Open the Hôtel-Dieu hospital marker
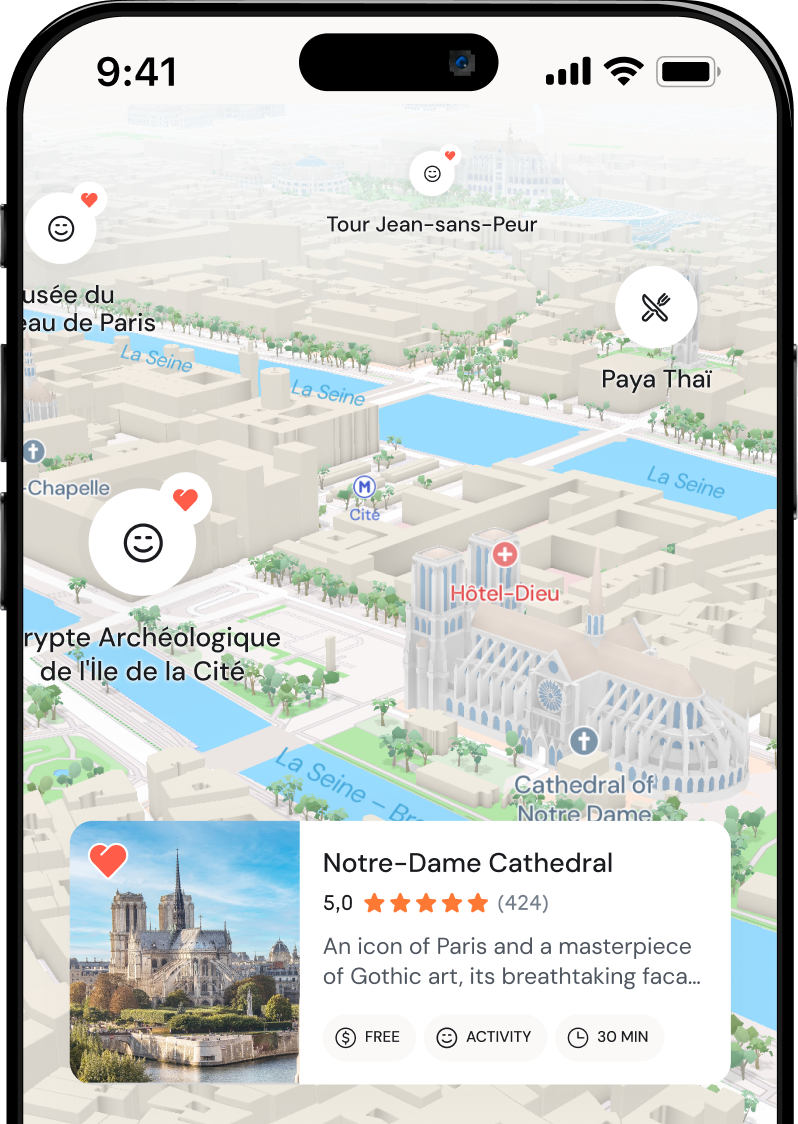 point(504,554)
